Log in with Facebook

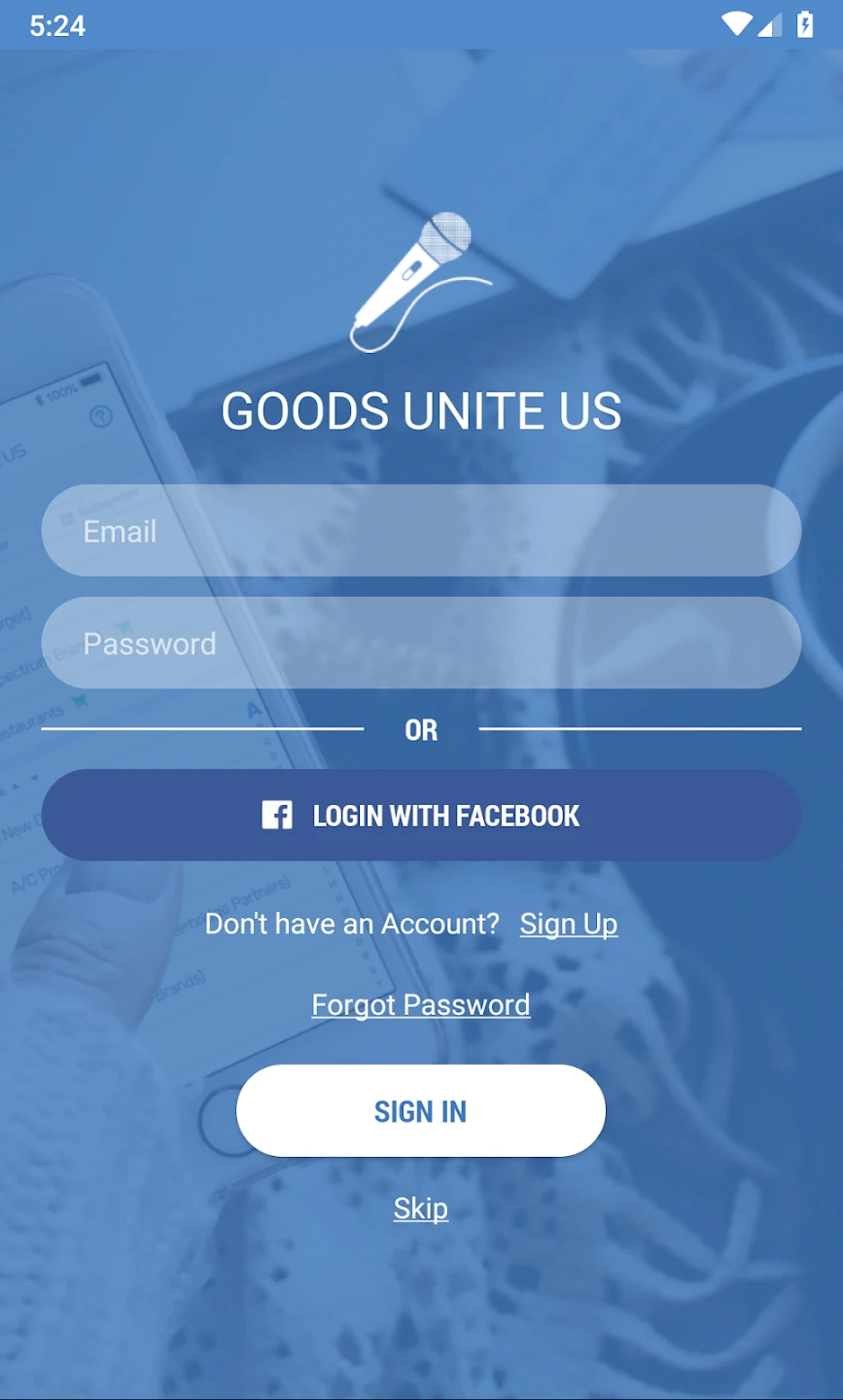(421, 816)
